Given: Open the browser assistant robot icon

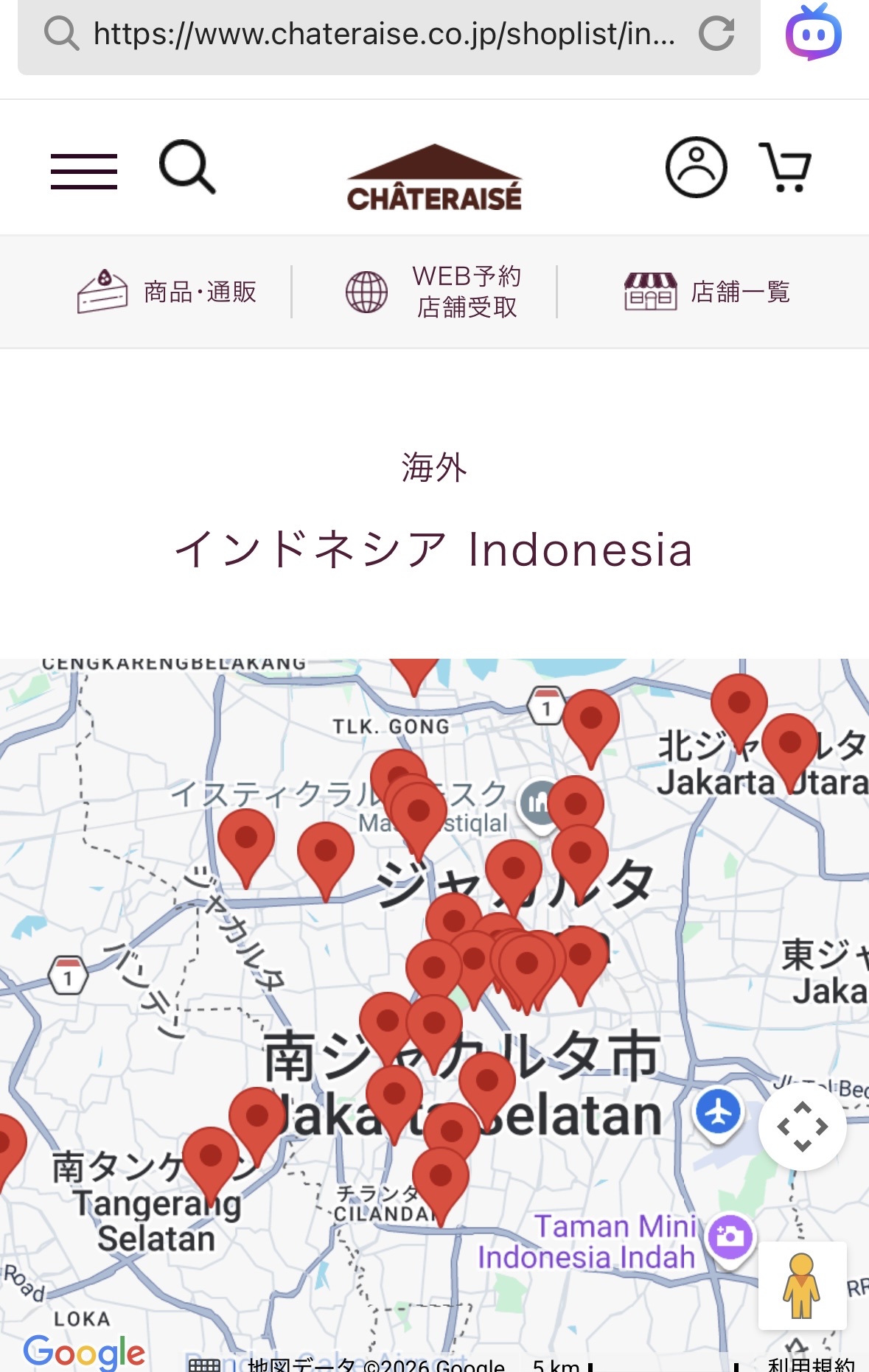Looking at the screenshot, I should tap(813, 32).
